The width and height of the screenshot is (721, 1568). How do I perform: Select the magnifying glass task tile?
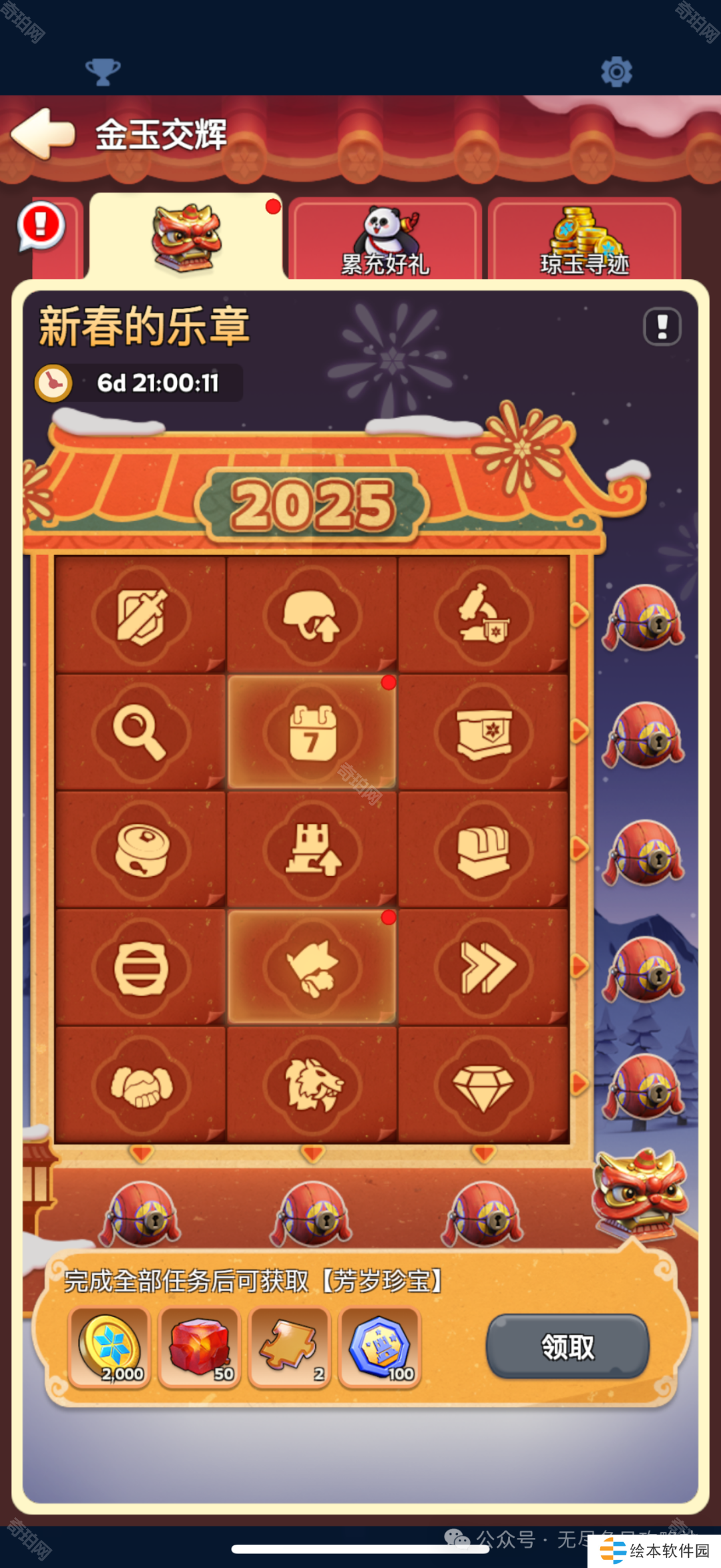(140, 733)
